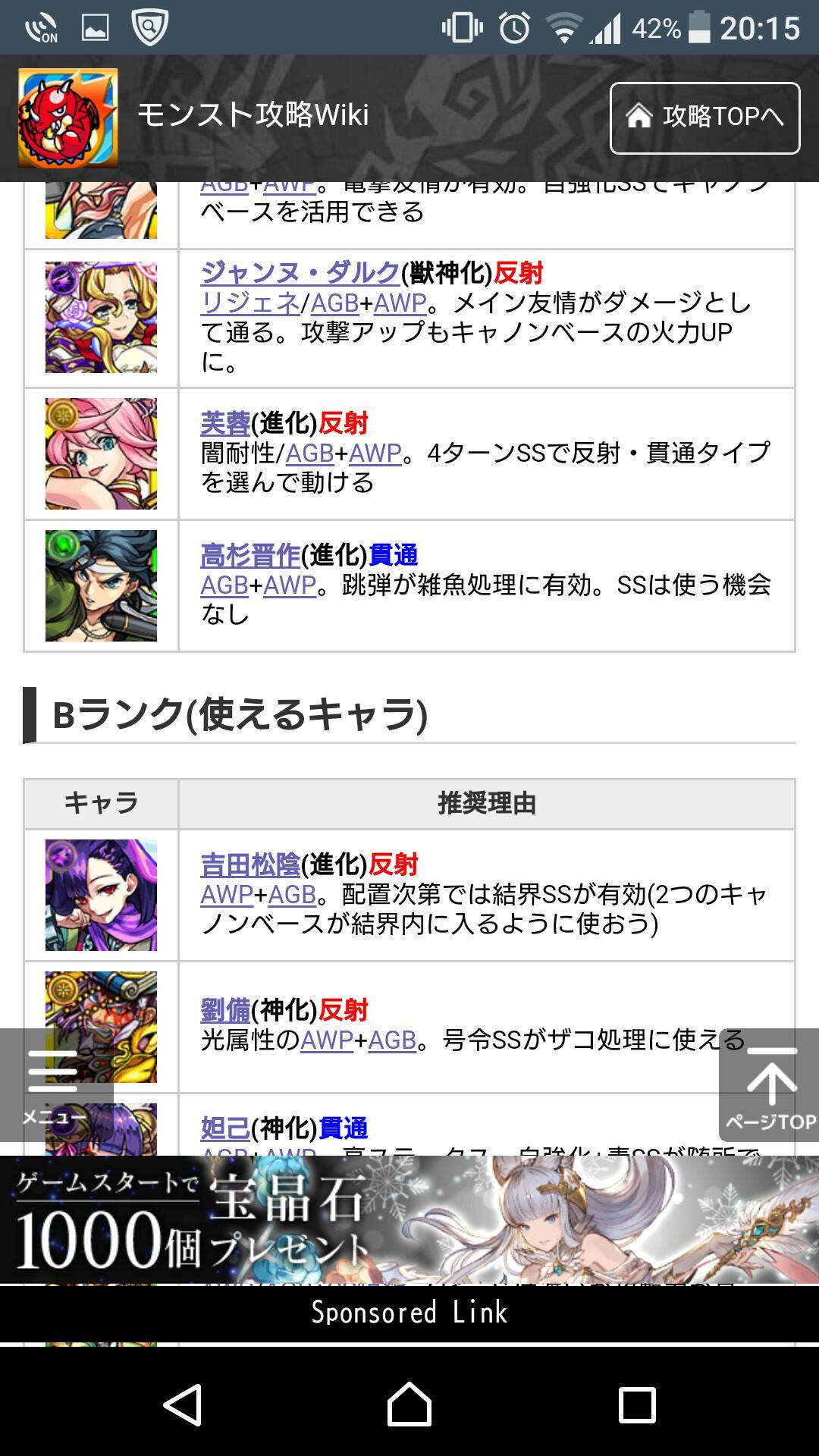The image size is (819, 1456).
Task: Open the ジャンヌ・ダルク character link
Action: click(300, 271)
